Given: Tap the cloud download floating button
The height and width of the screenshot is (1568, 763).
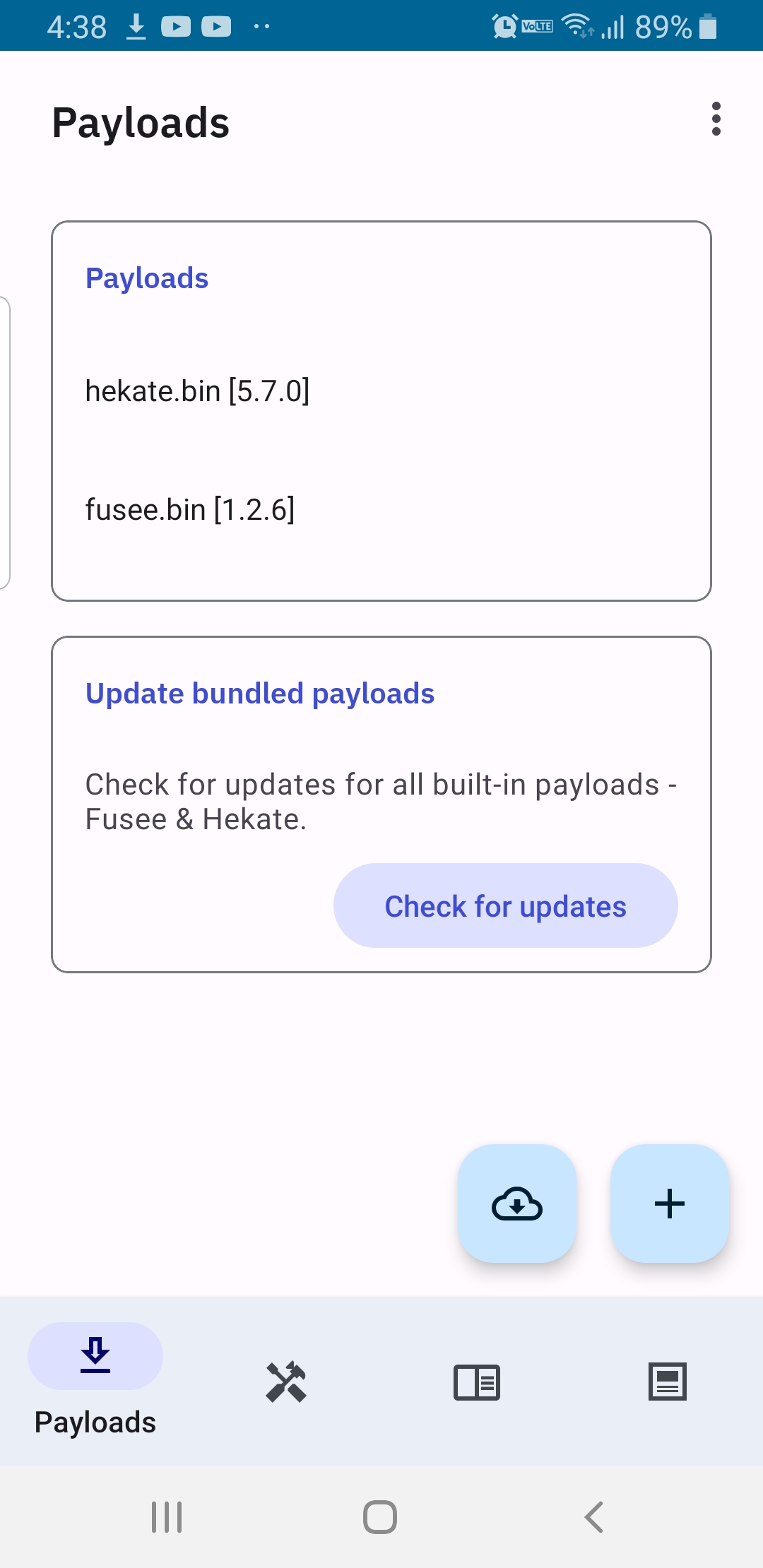Looking at the screenshot, I should (517, 1204).
